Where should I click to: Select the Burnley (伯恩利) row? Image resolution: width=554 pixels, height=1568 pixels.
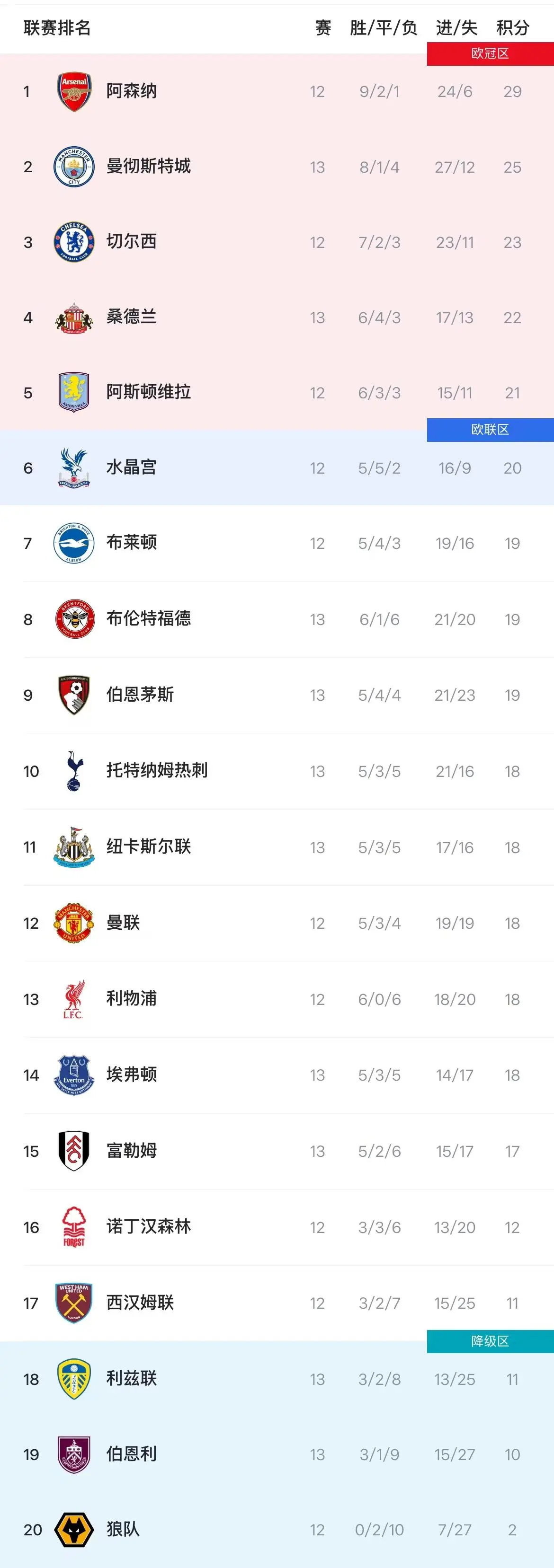[131, 1454]
